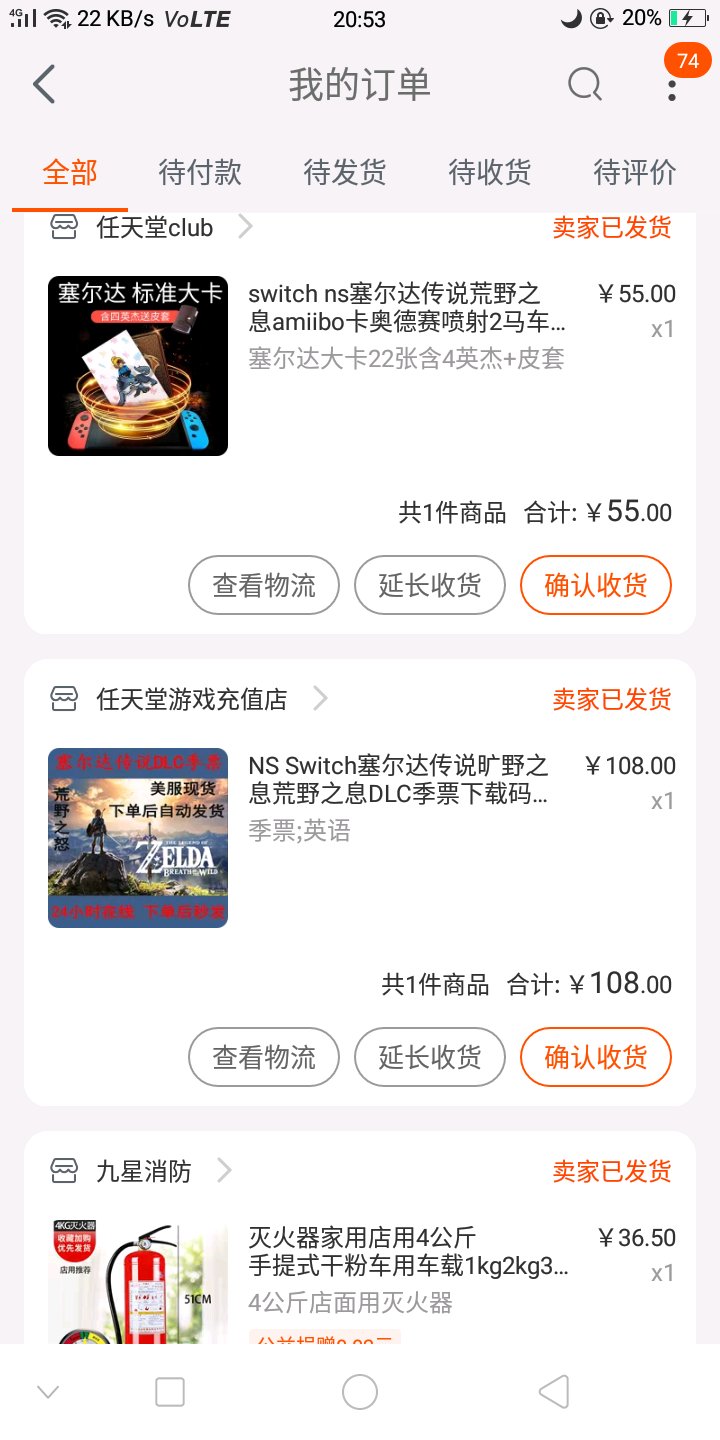Tap 延长收货 for the ¥108.00 order
This screenshot has height=1440, width=720.
click(x=430, y=1057)
